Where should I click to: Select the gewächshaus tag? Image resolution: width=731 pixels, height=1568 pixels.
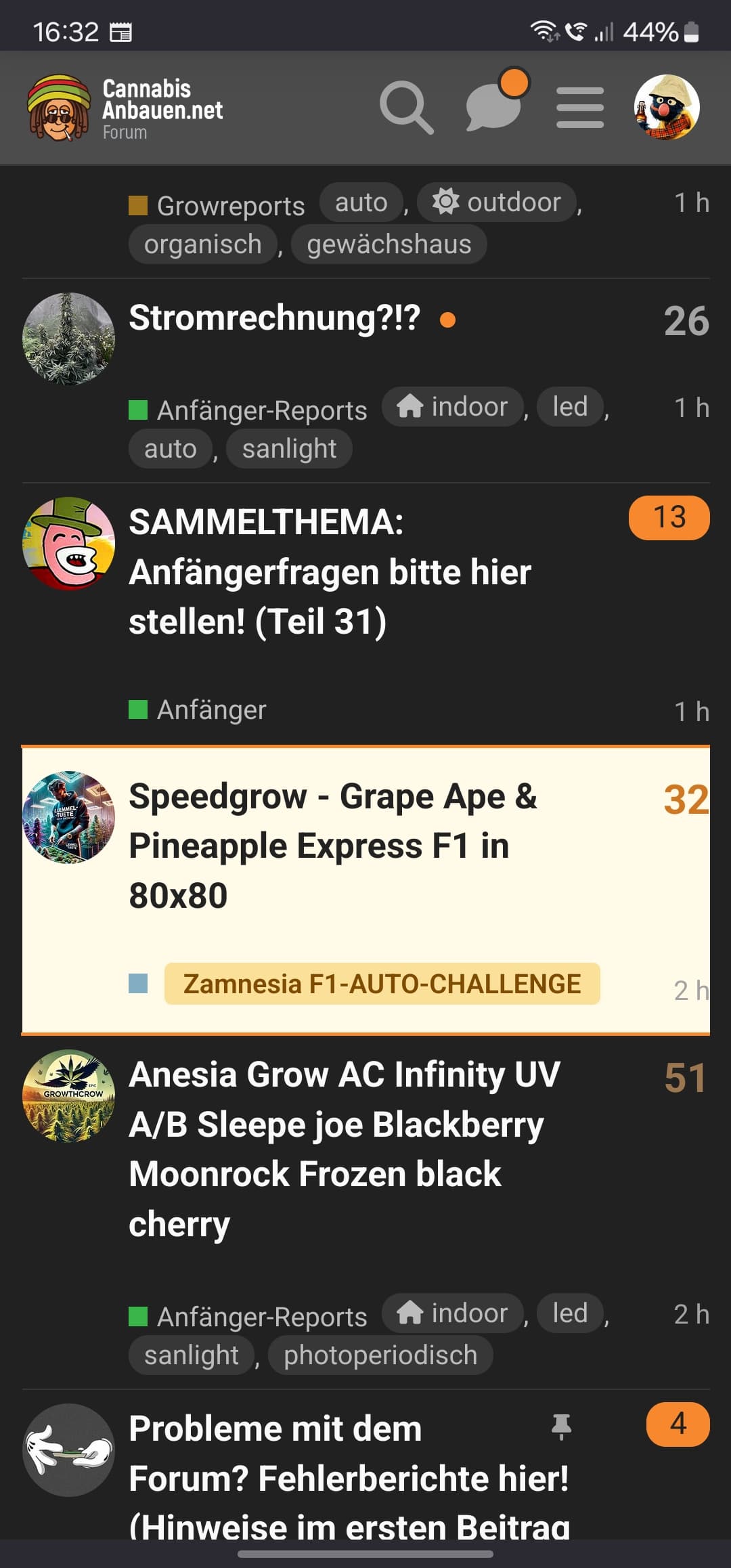[x=389, y=244]
